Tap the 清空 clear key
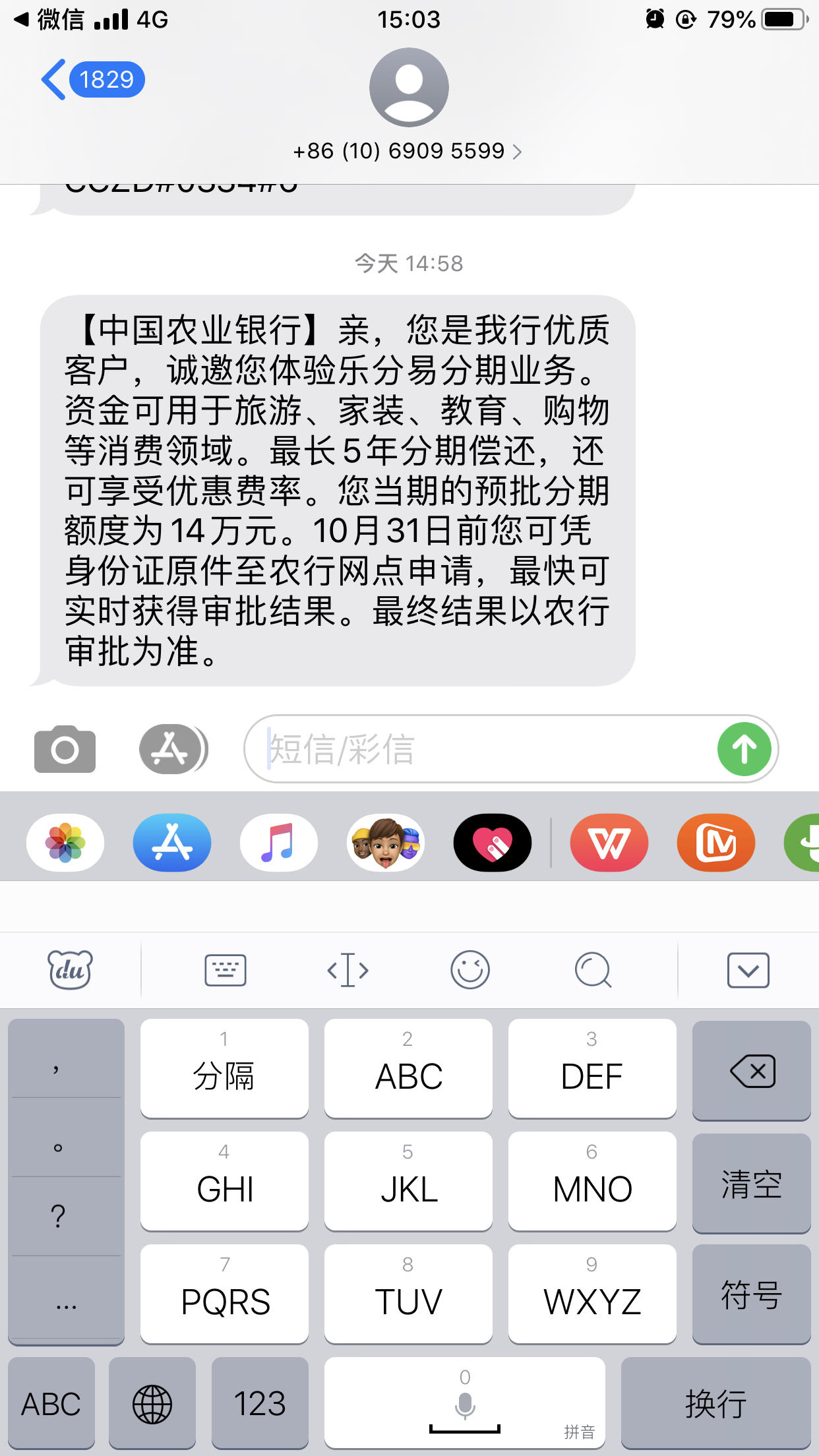 click(x=752, y=1184)
